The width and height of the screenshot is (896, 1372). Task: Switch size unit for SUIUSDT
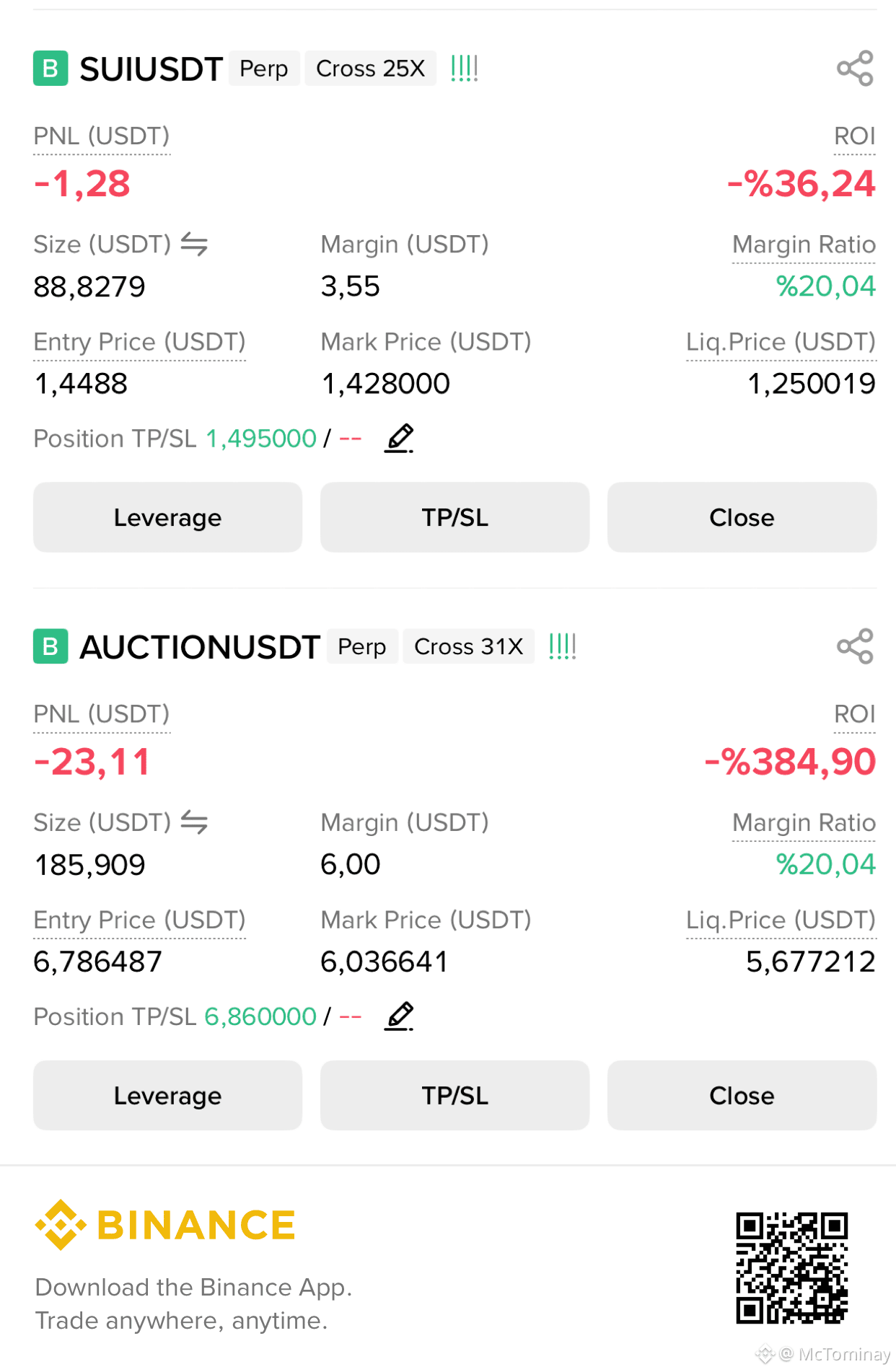pos(194,245)
